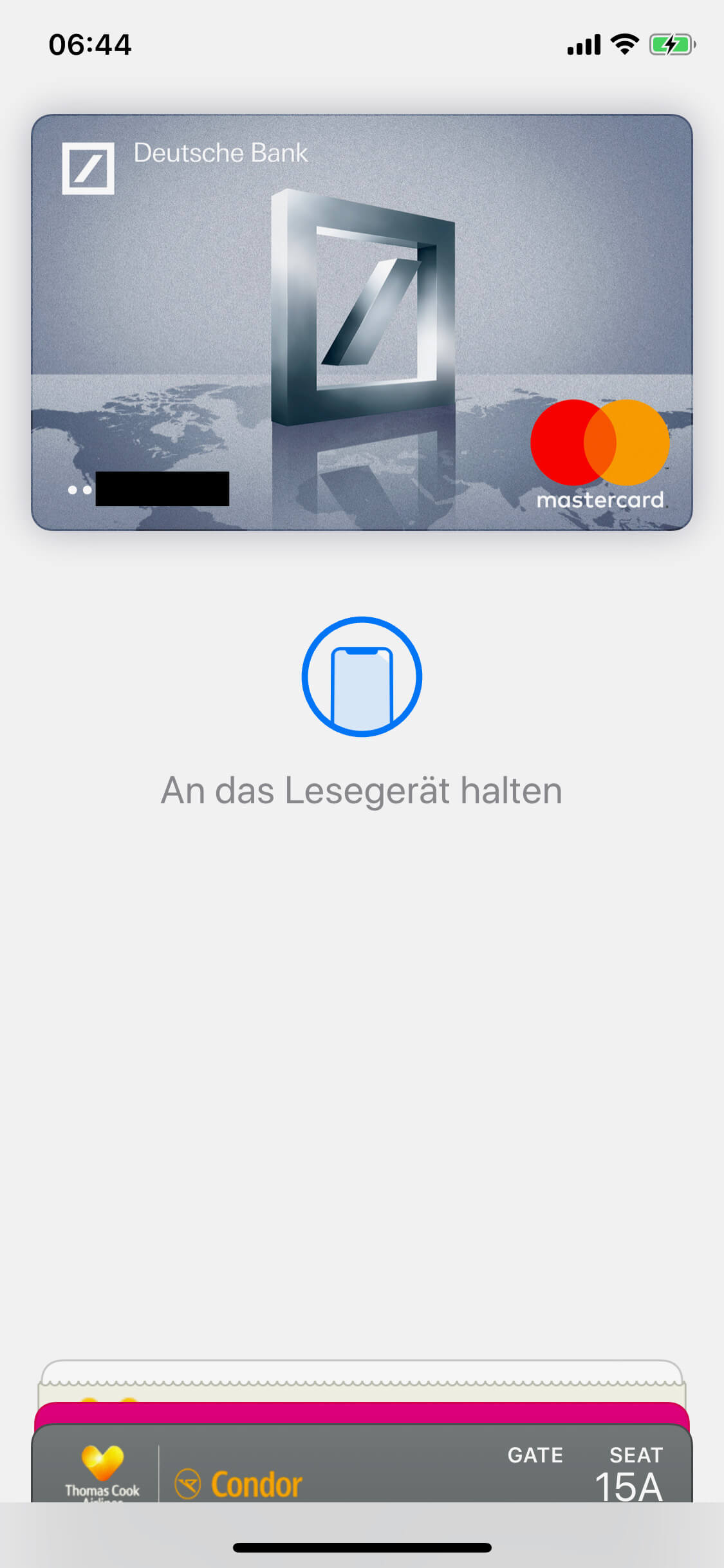
Task: Open the pink pass in the stack
Action: pyautogui.click(x=362, y=1414)
